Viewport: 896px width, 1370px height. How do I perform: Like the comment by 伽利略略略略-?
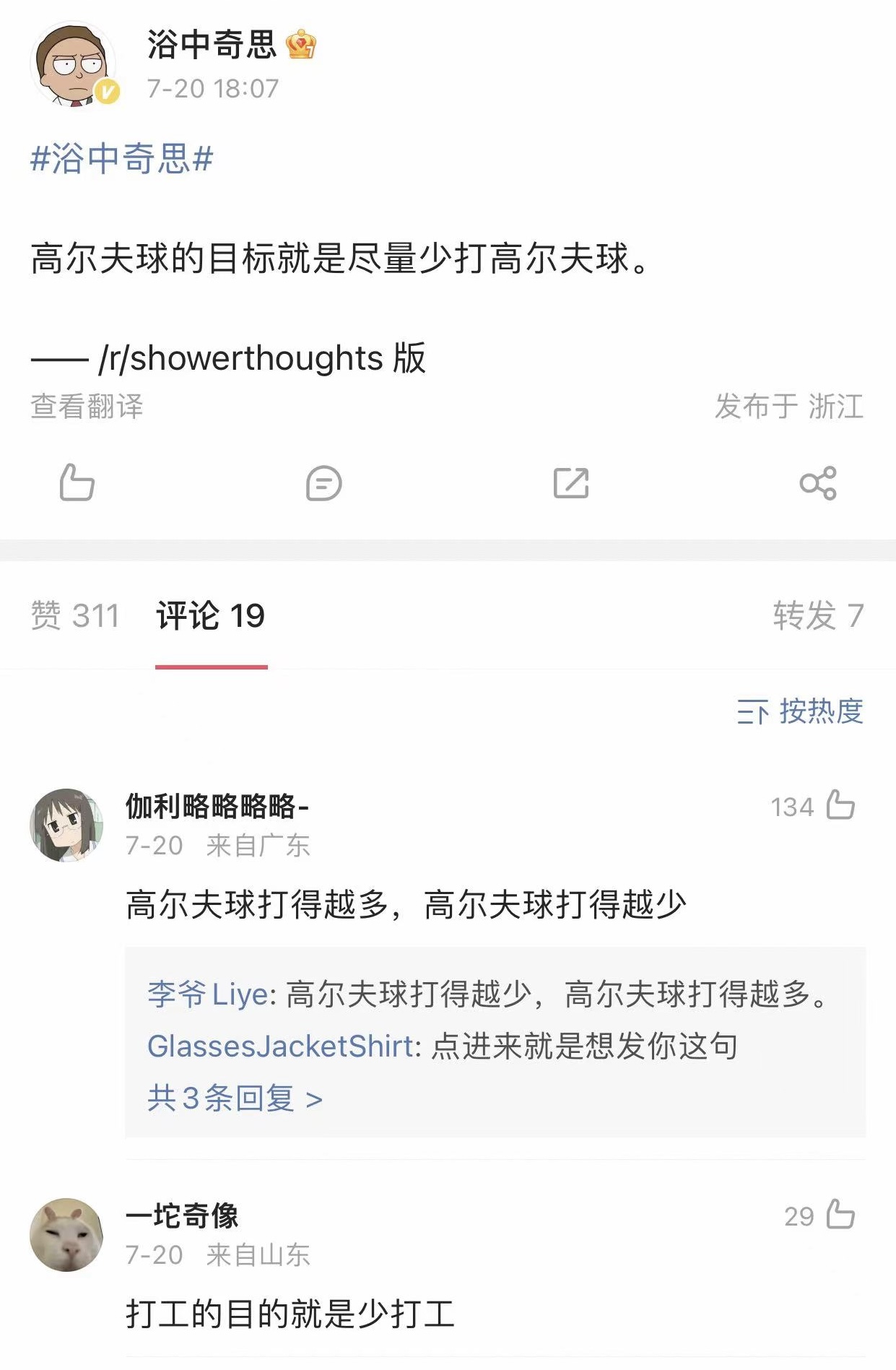click(840, 805)
